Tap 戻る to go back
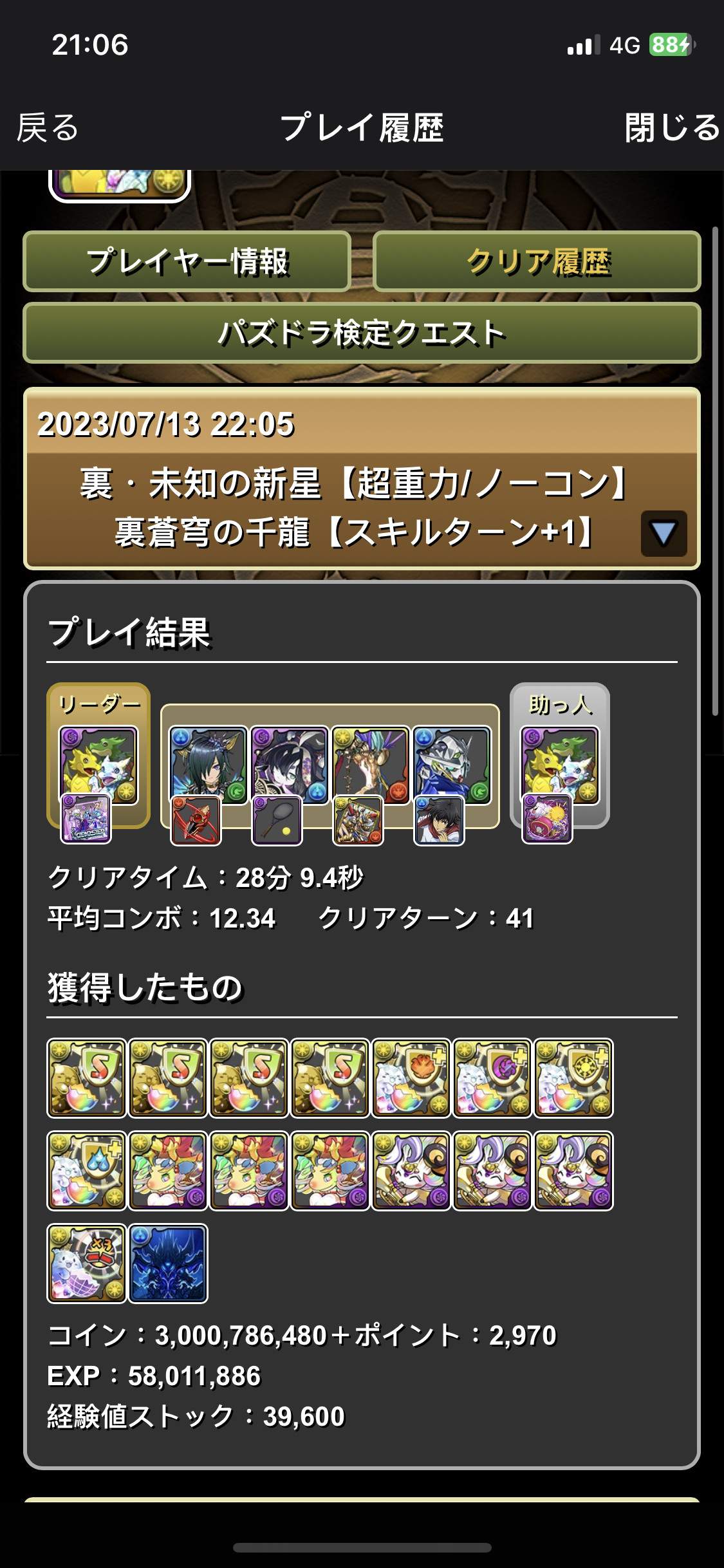Screen dimensions: 724x1568 (48, 127)
